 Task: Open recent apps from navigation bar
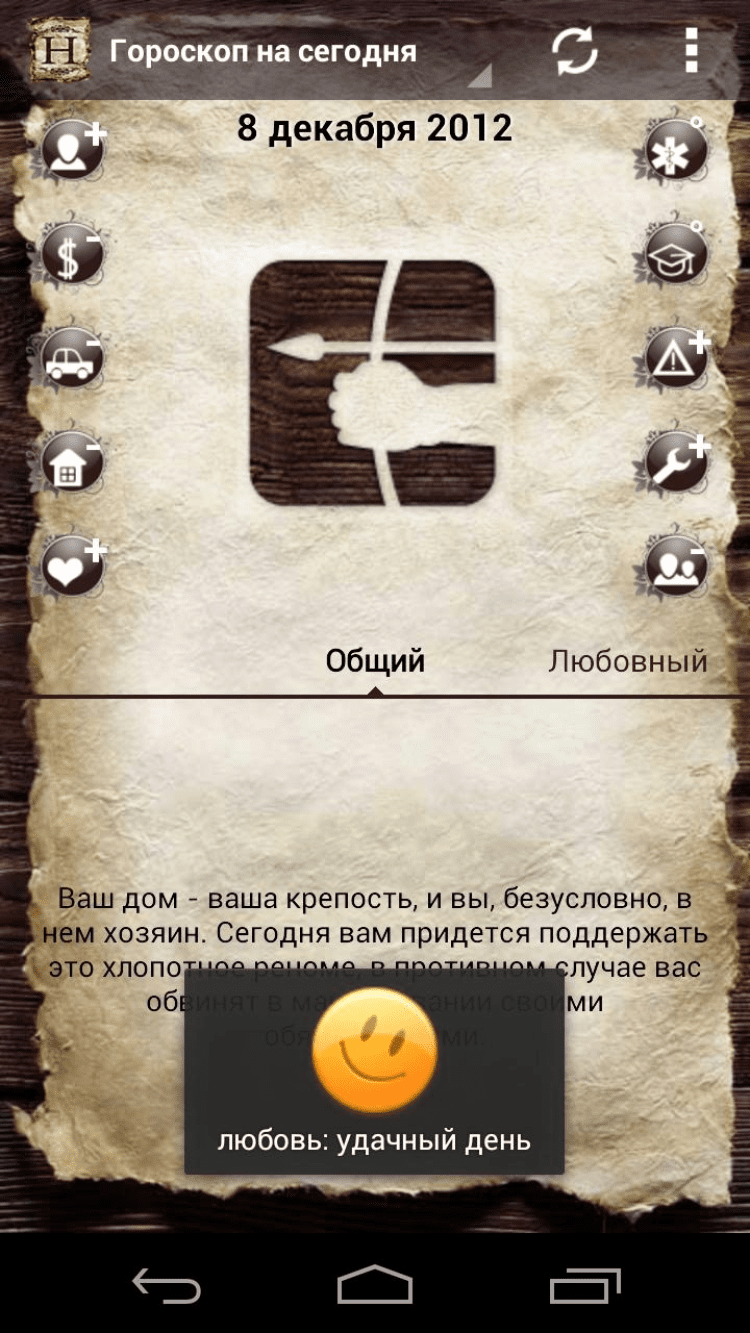click(x=585, y=1286)
